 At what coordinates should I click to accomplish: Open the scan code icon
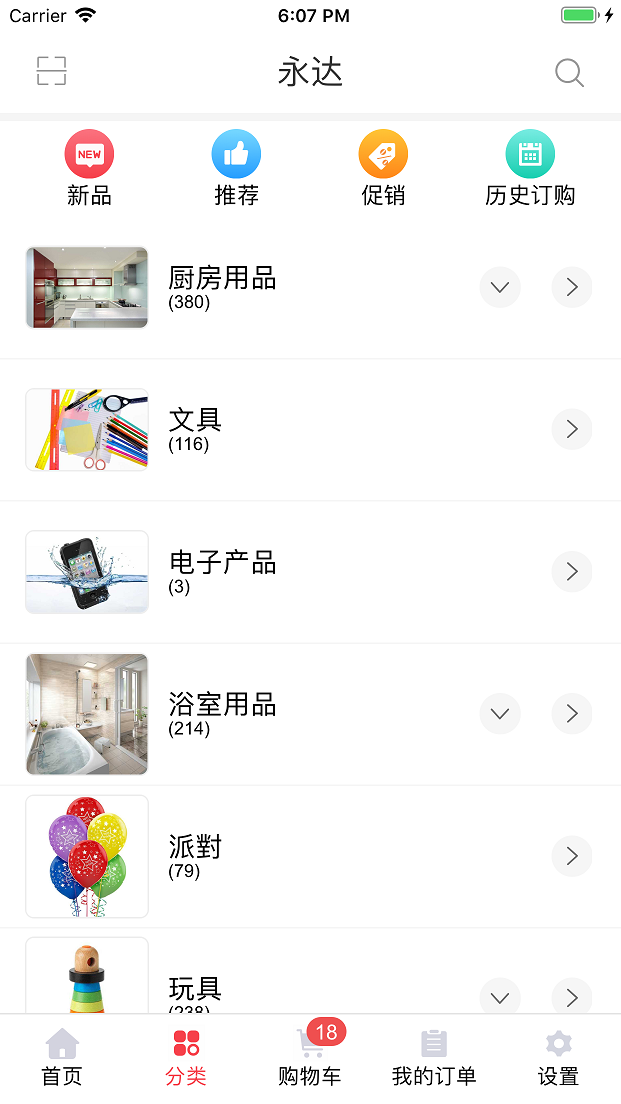tap(51, 72)
